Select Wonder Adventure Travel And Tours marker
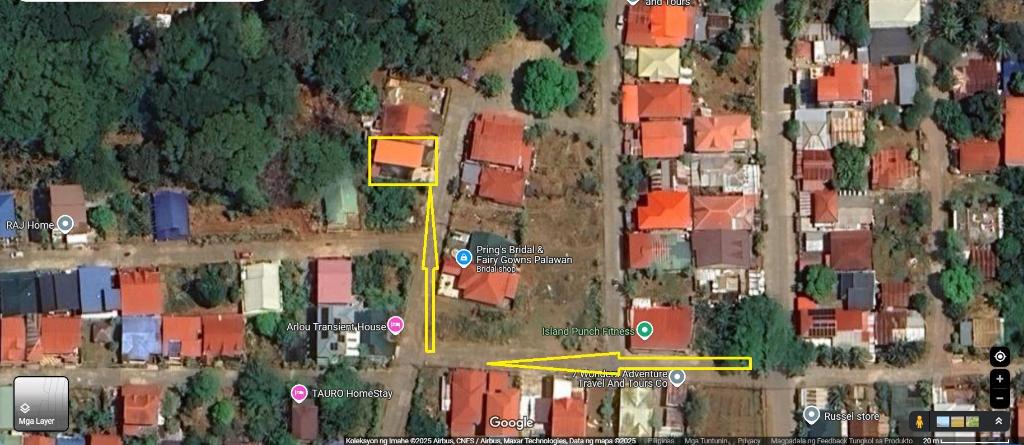Image resolution: width=1024 pixels, height=445 pixels. pyautogui.click(x=677, y=377)
